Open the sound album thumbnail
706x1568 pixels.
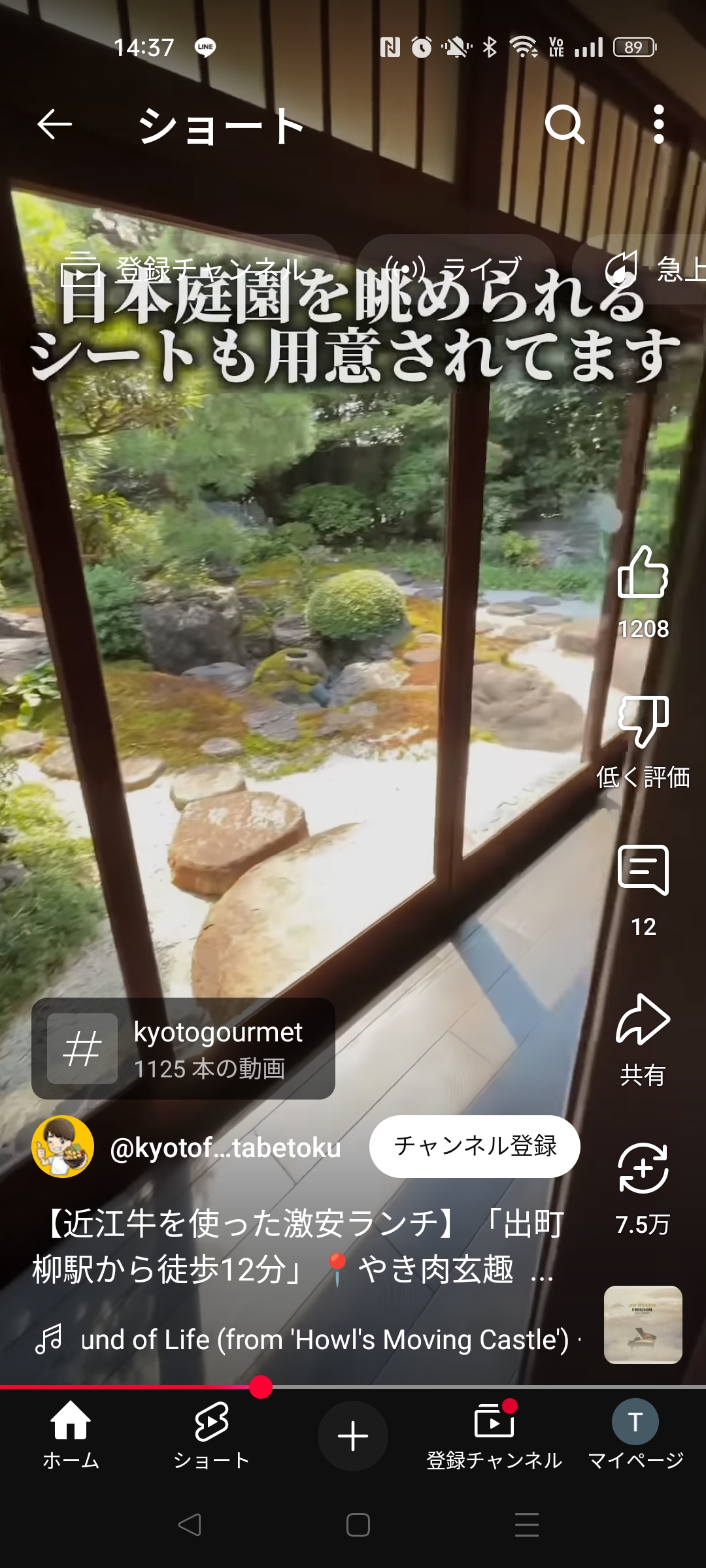643,1325
